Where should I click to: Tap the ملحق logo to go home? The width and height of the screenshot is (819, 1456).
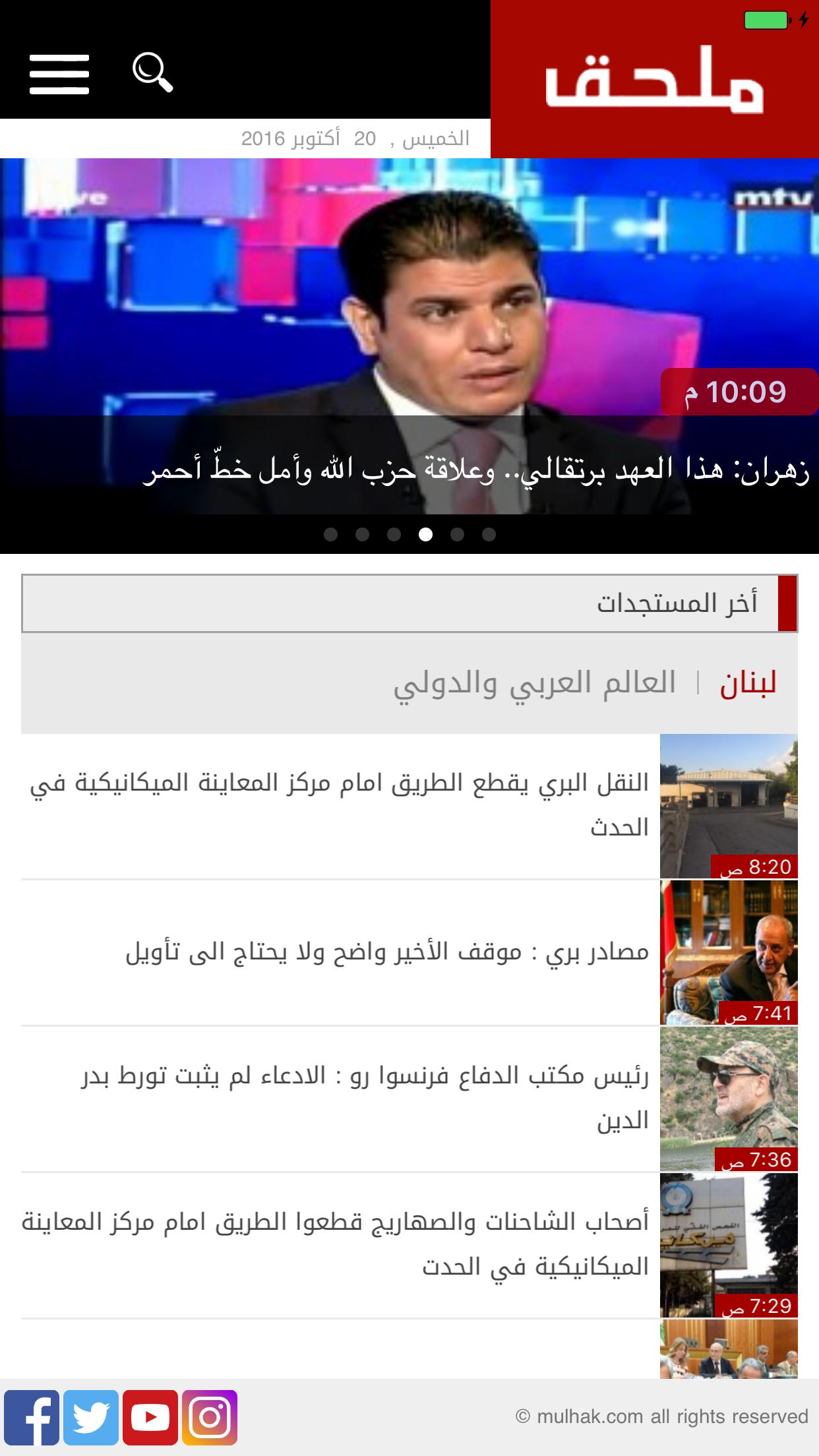point(654,79)
